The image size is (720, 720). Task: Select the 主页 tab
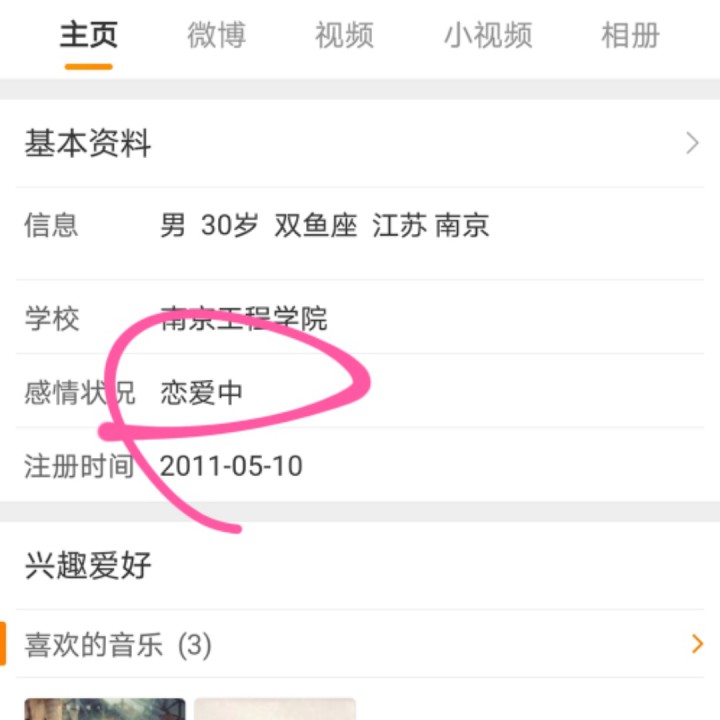(x=88, y=36)
